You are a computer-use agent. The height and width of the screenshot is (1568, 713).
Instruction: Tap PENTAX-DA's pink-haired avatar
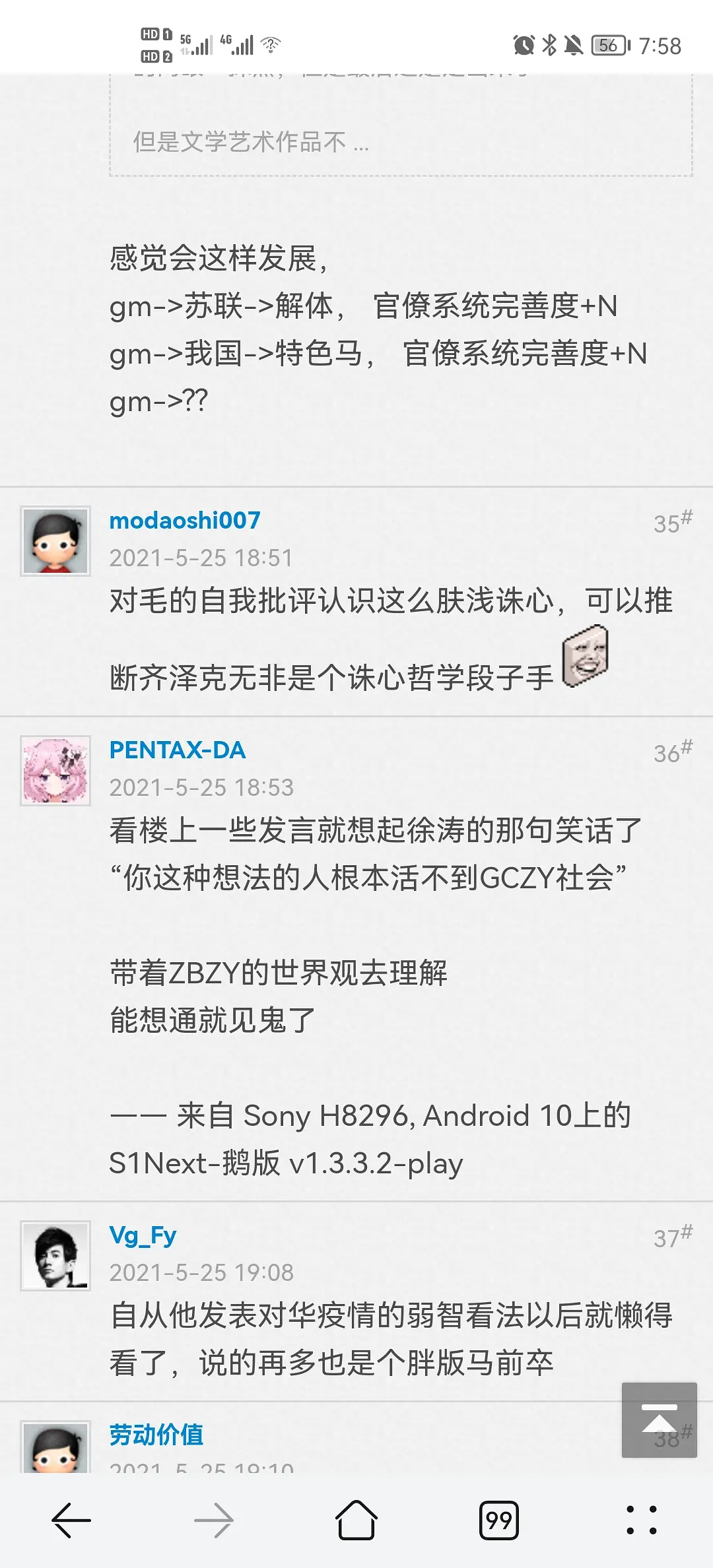[x=55, y=771]
